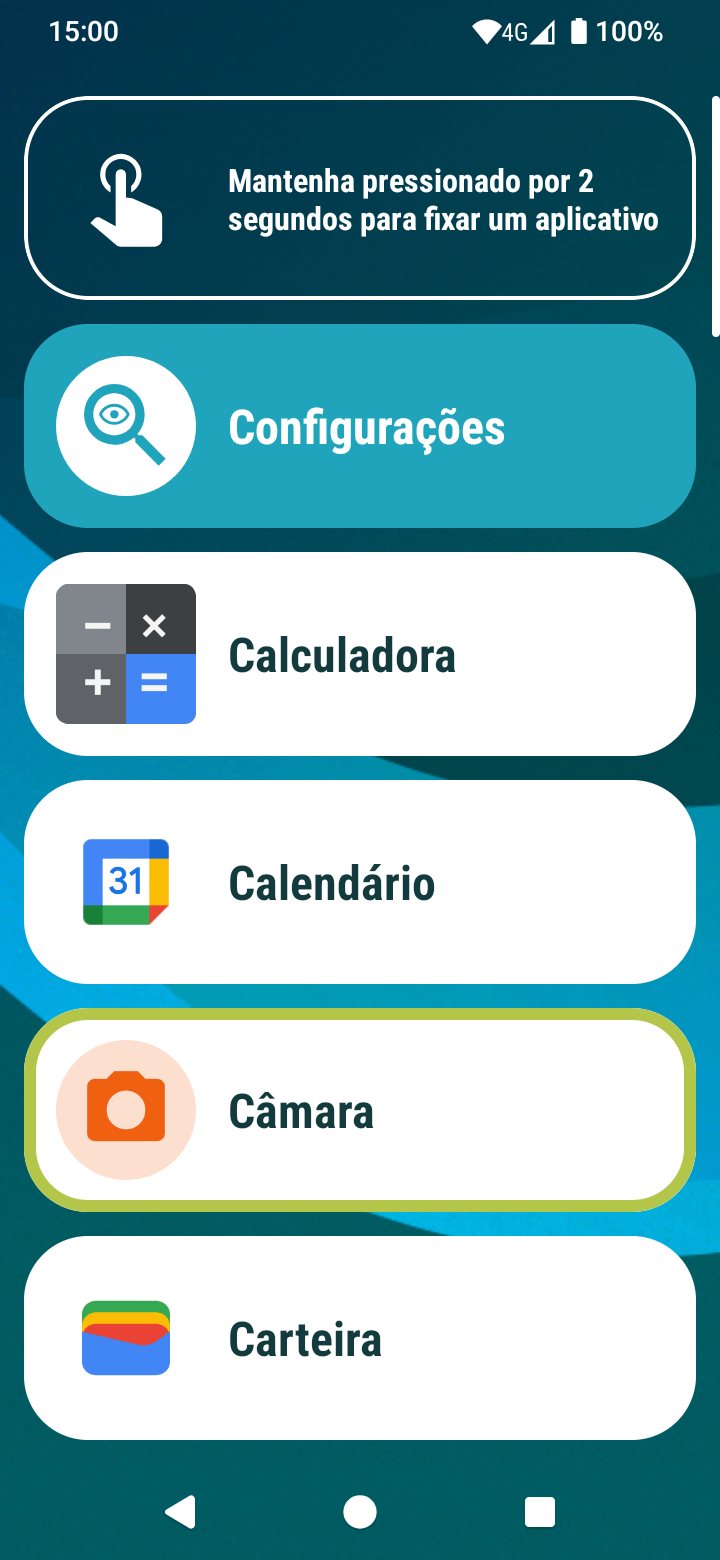Open the Configurações search icon
Viewport: 720px width, 1560px height.
point(126,425)
